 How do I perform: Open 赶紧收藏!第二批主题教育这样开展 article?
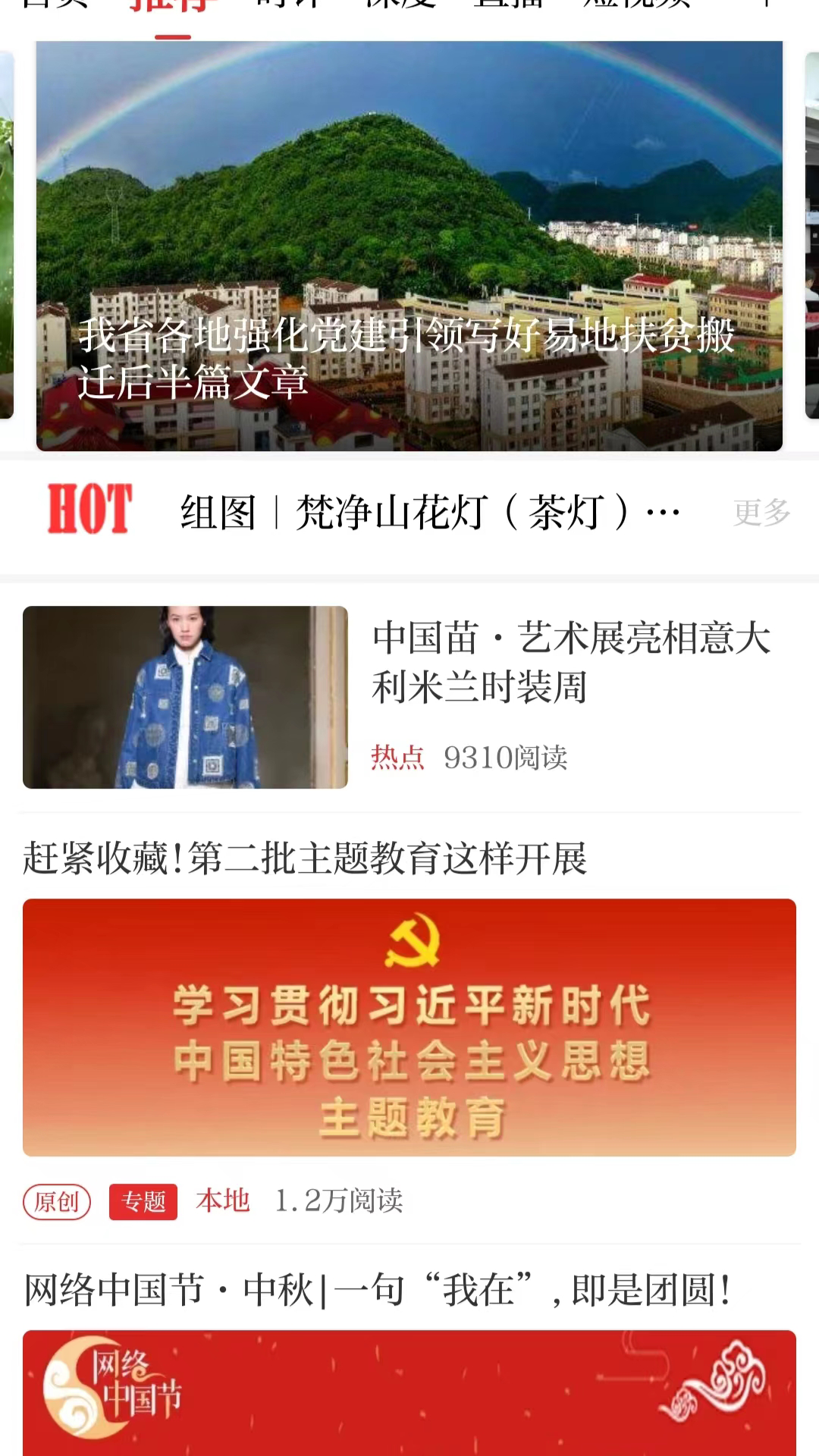(x=305, y=858)
